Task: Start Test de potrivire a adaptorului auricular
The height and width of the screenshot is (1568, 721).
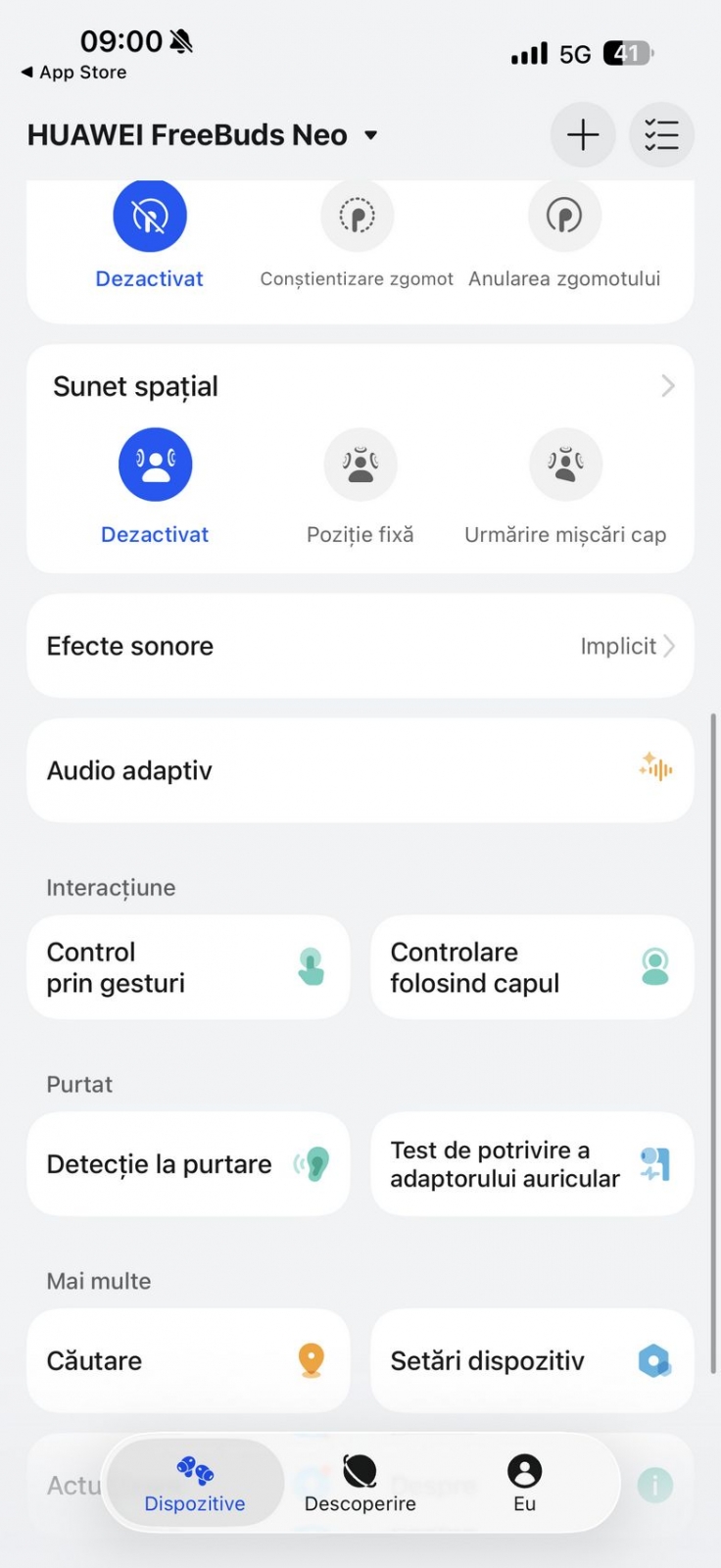Action: [x=532, y=1164]
